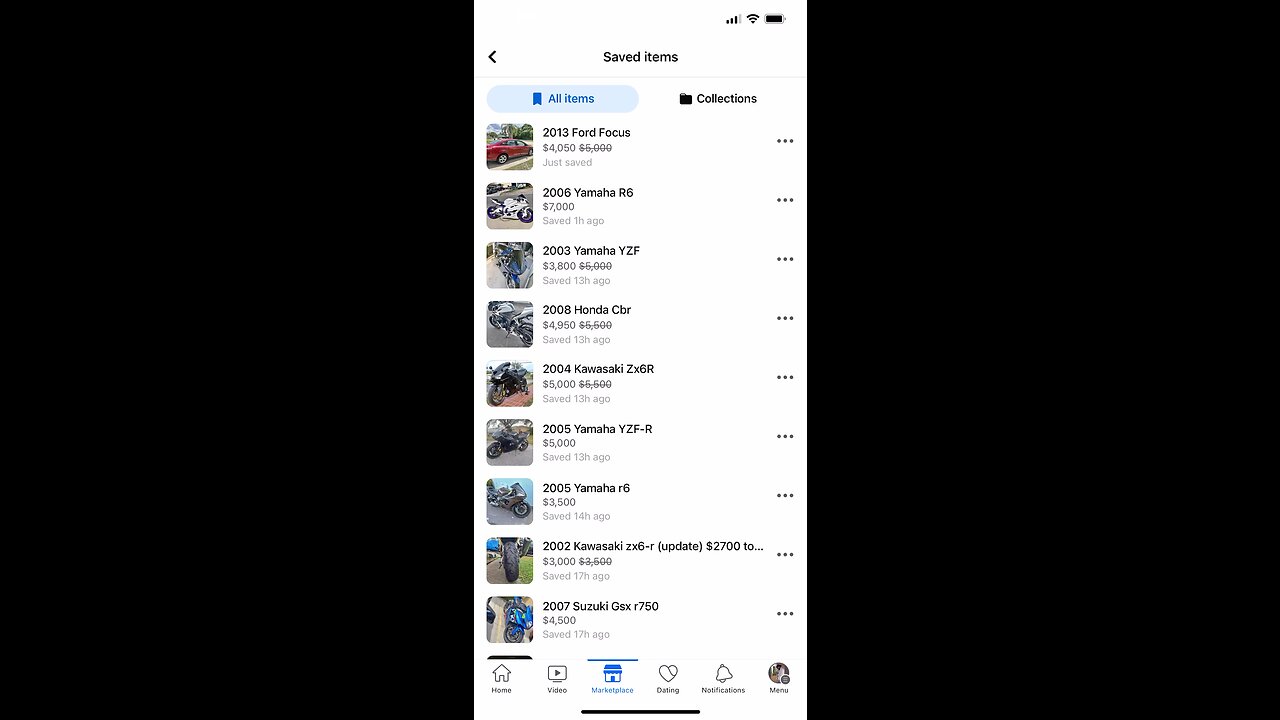Viewport: 1280px width, 720px height.
Task: Select the All items tab
Action: [x=562, y=99]
